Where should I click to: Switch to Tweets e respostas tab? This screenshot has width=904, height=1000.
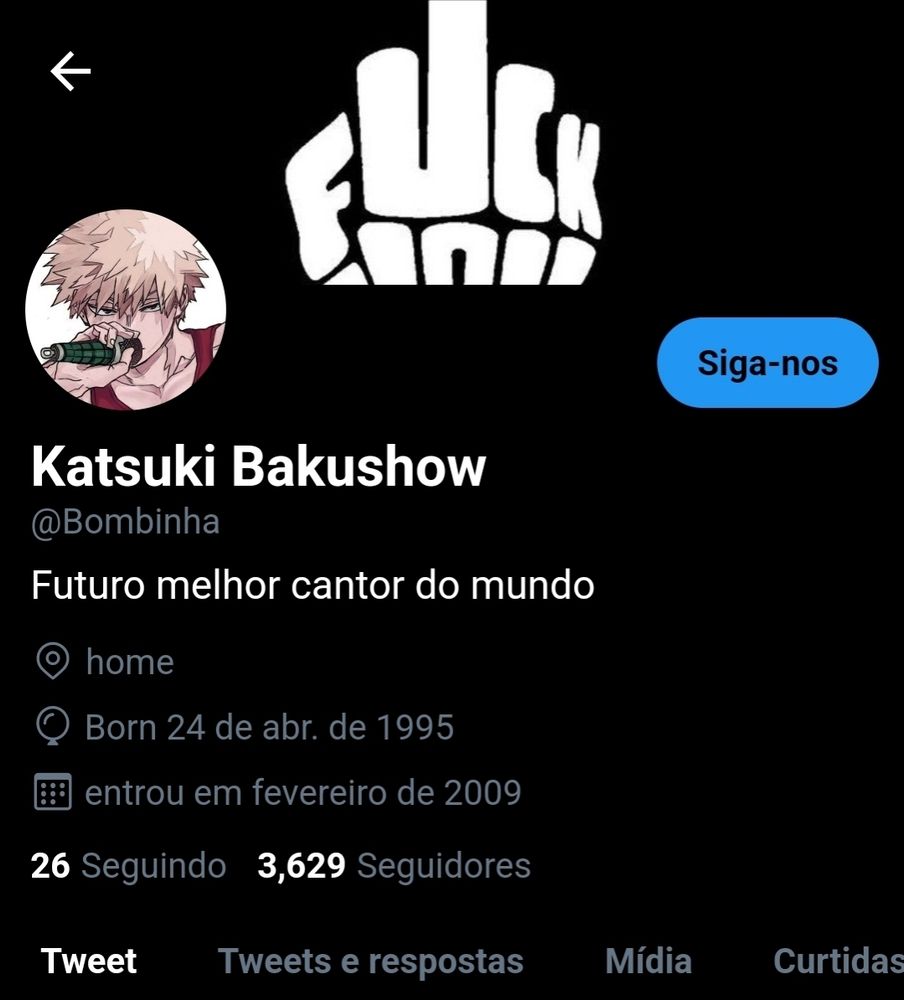(371, 961)
